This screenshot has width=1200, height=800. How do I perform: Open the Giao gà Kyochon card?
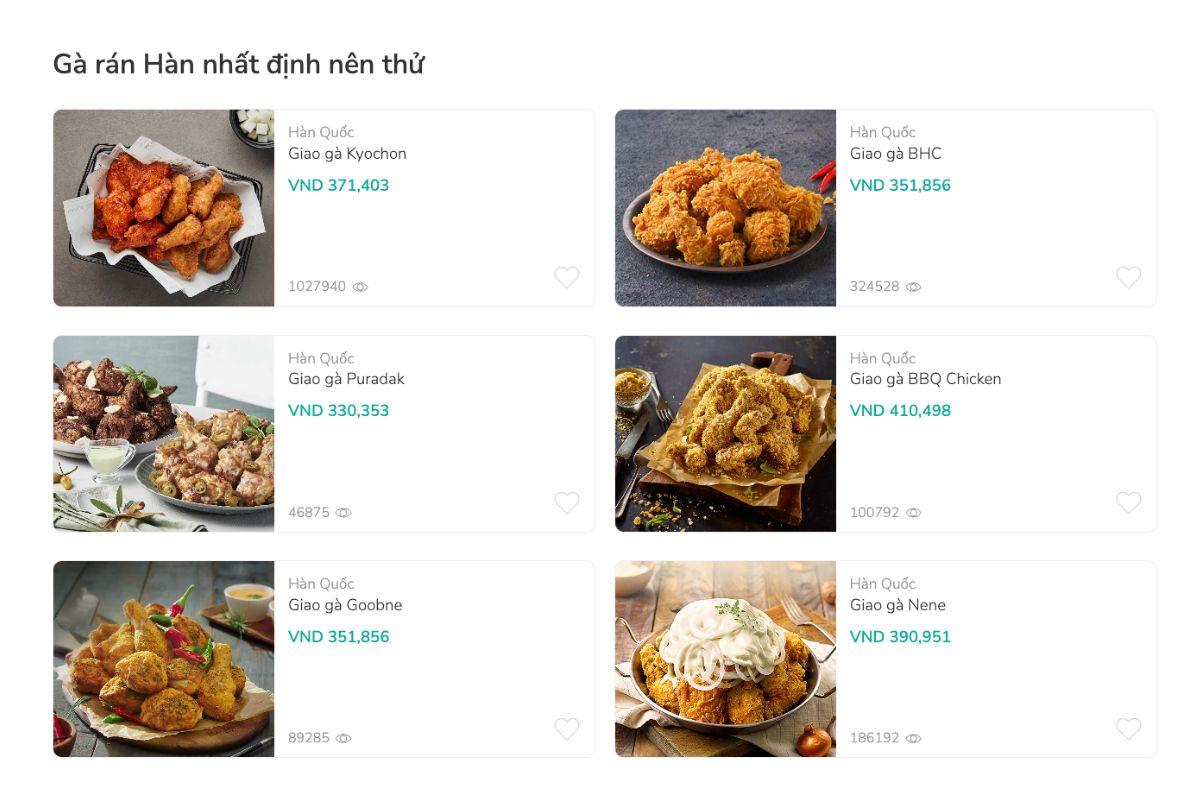pyautogui.click(x=347, y=154)
